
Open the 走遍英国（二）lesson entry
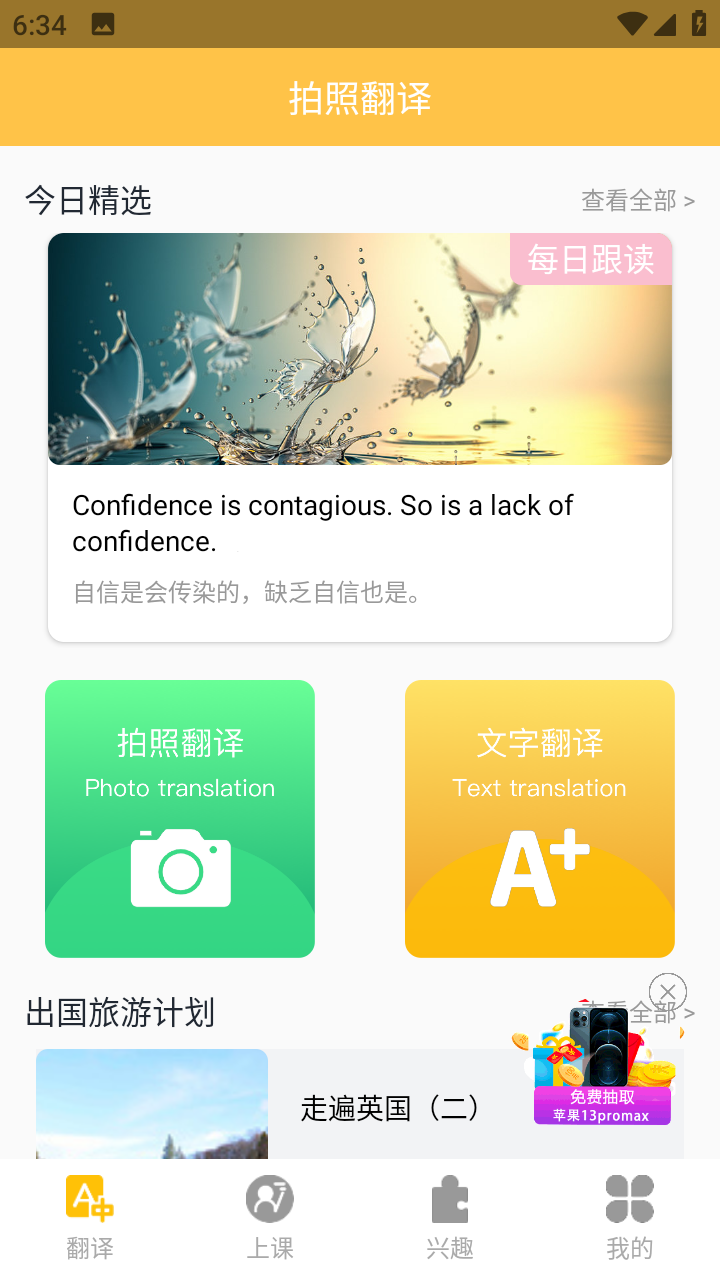pos(390,1107)
